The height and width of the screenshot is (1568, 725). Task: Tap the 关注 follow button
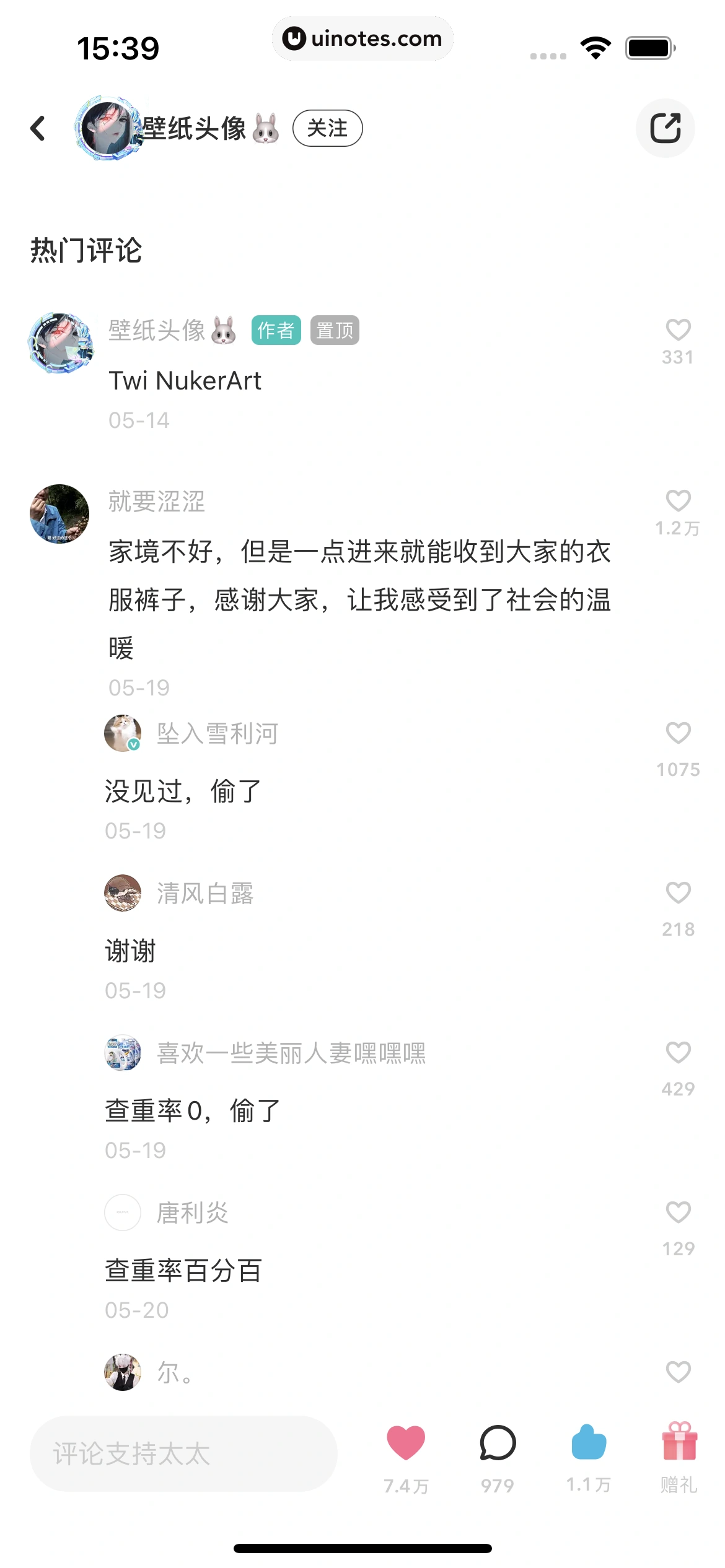click(x=328, y=128)
